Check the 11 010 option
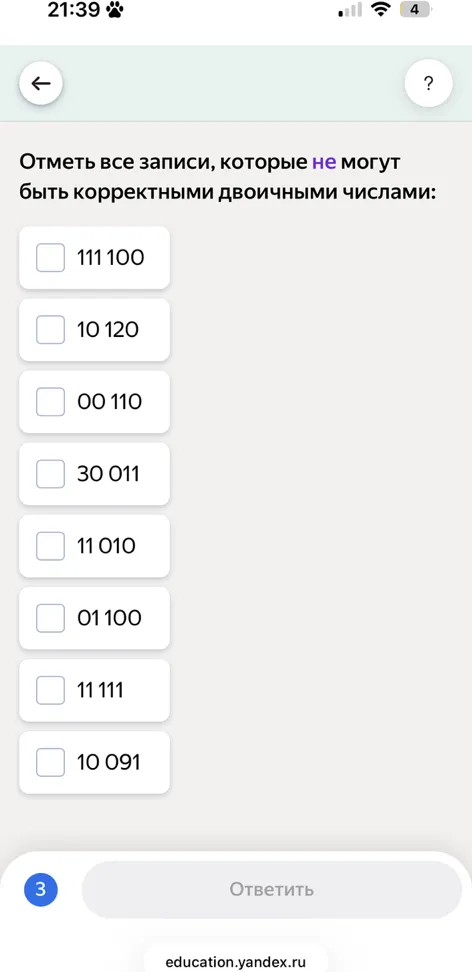Screen dimensions: 472x972 (x=50, y=546)
